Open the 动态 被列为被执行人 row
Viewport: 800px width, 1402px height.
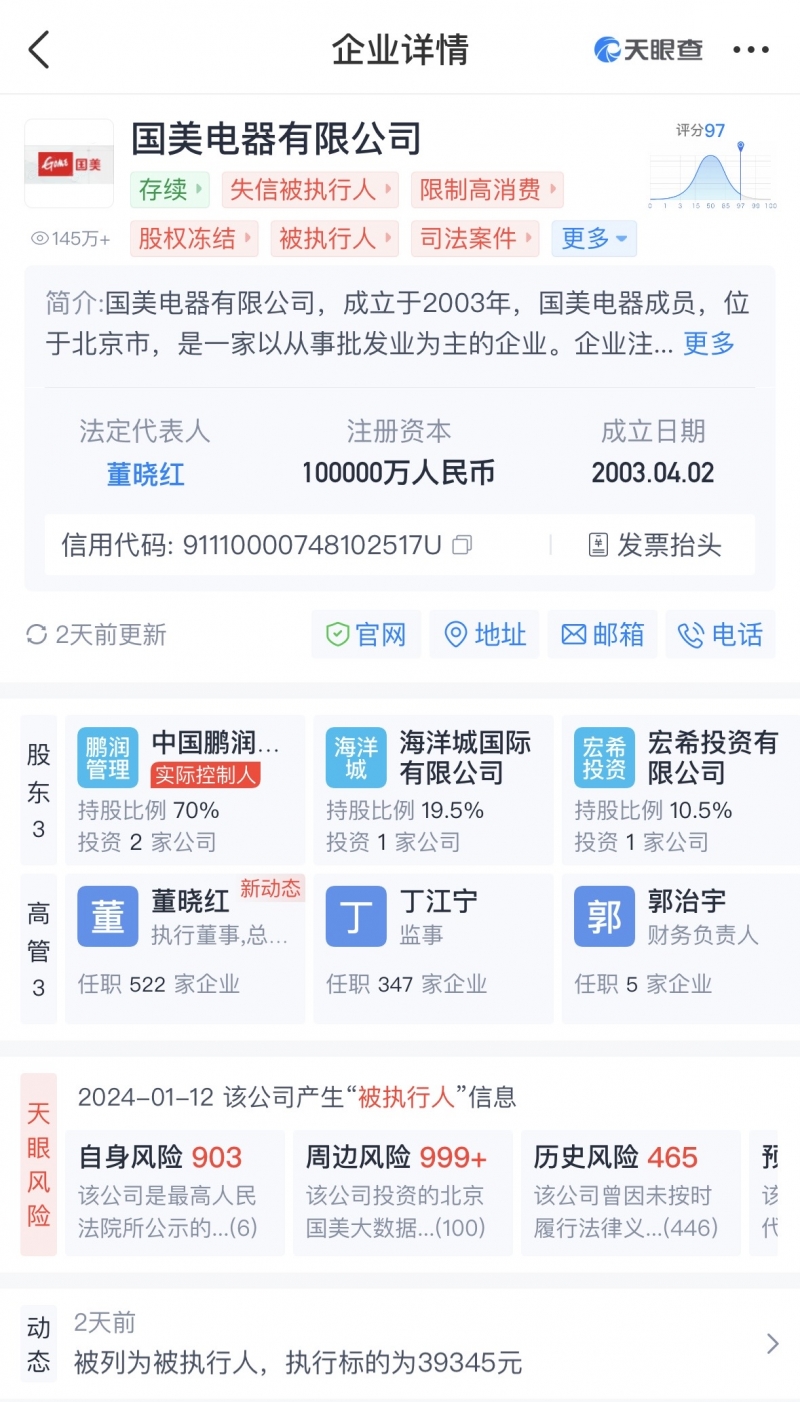coord(400,1343)
